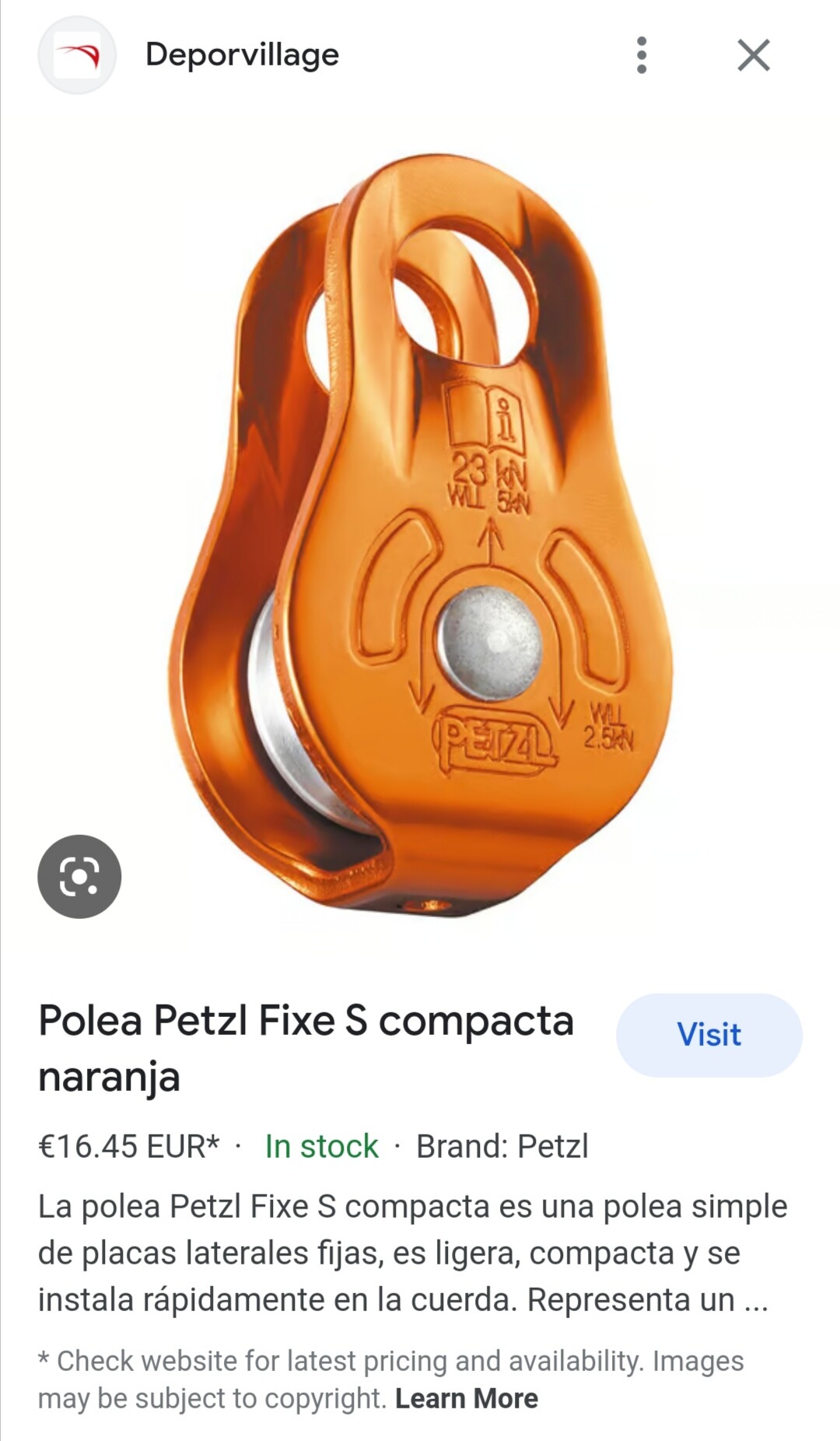Open the Learn More link
This screenshot has width=840, height=1441.
coord(467,1398)
